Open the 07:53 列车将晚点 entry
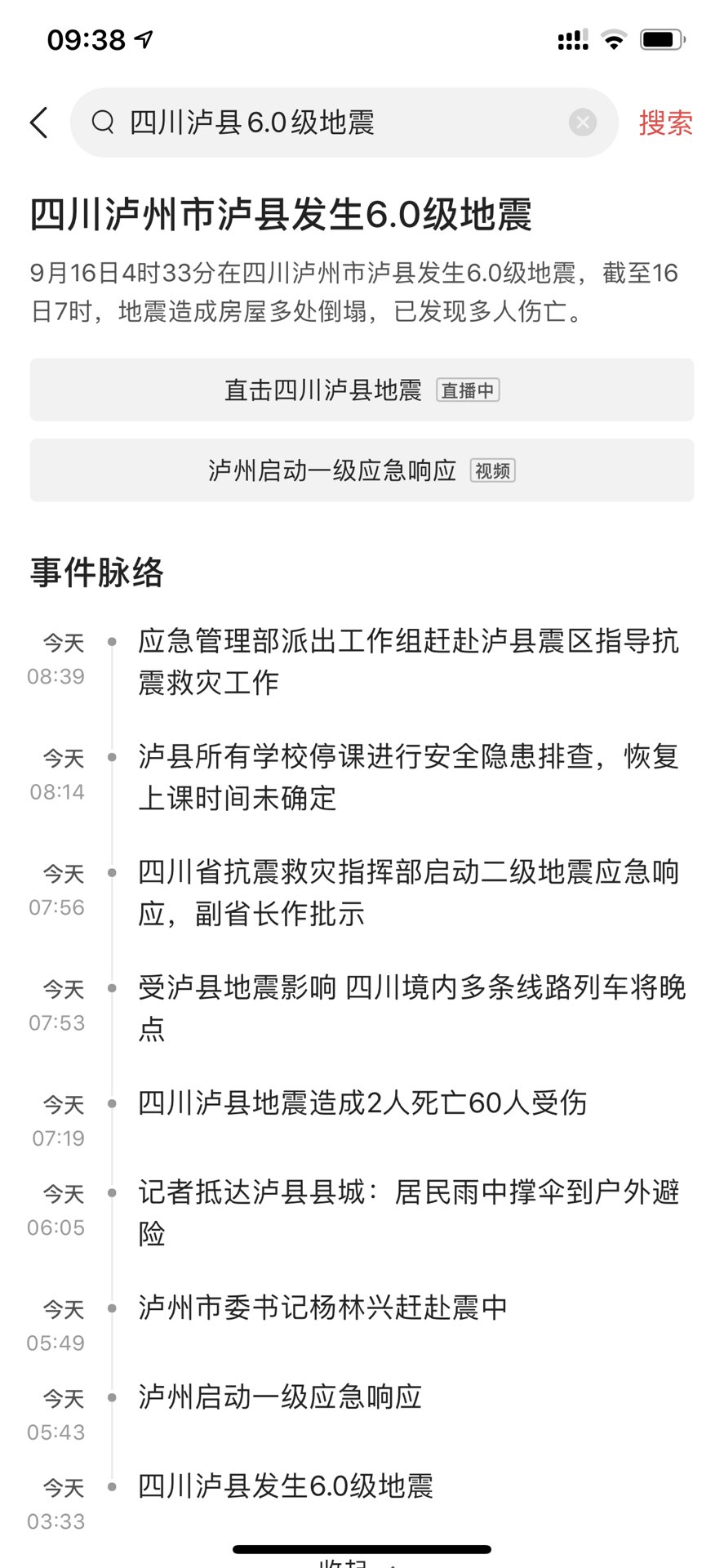724x1568 pixels. (x=411, y=1008)
